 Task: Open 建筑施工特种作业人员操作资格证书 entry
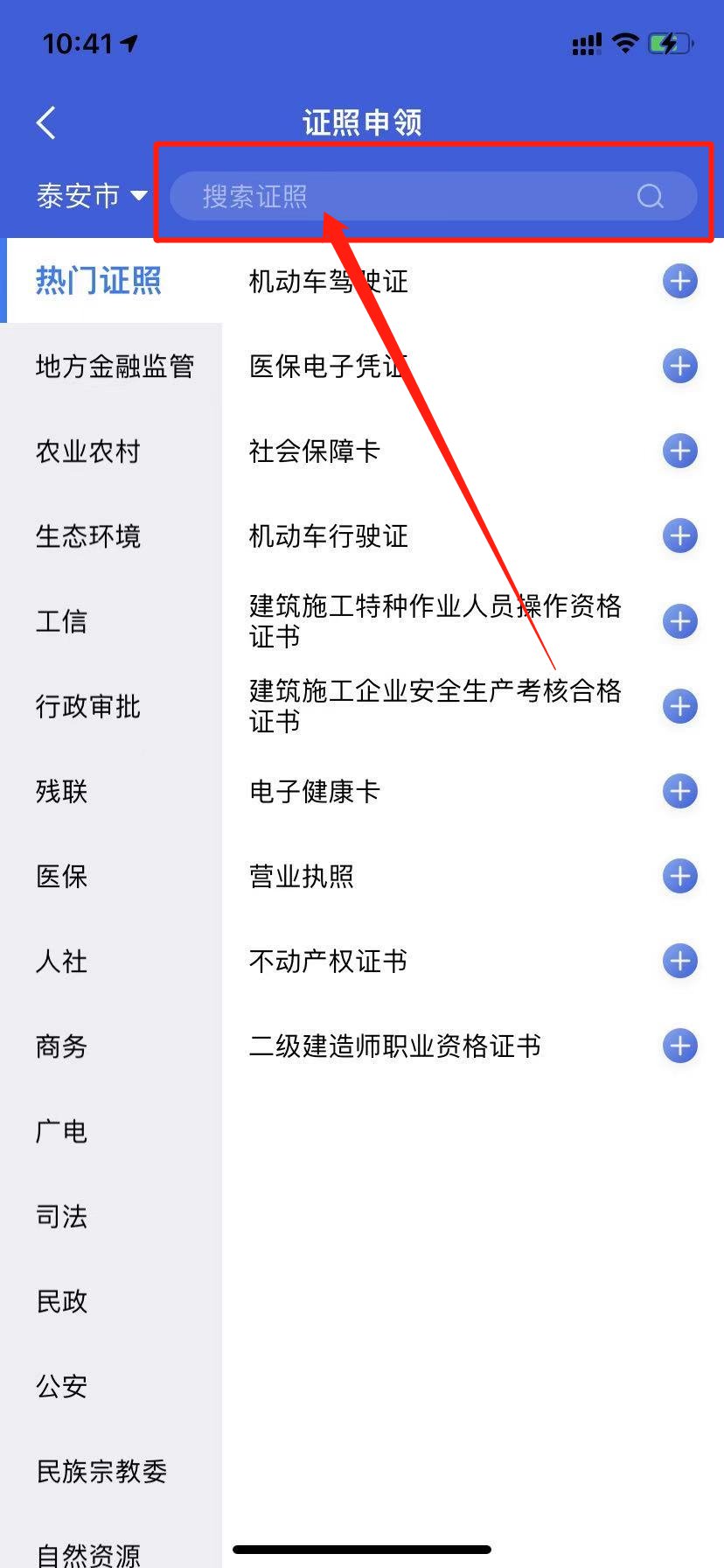pyautogui.click(x=435, y=620)
